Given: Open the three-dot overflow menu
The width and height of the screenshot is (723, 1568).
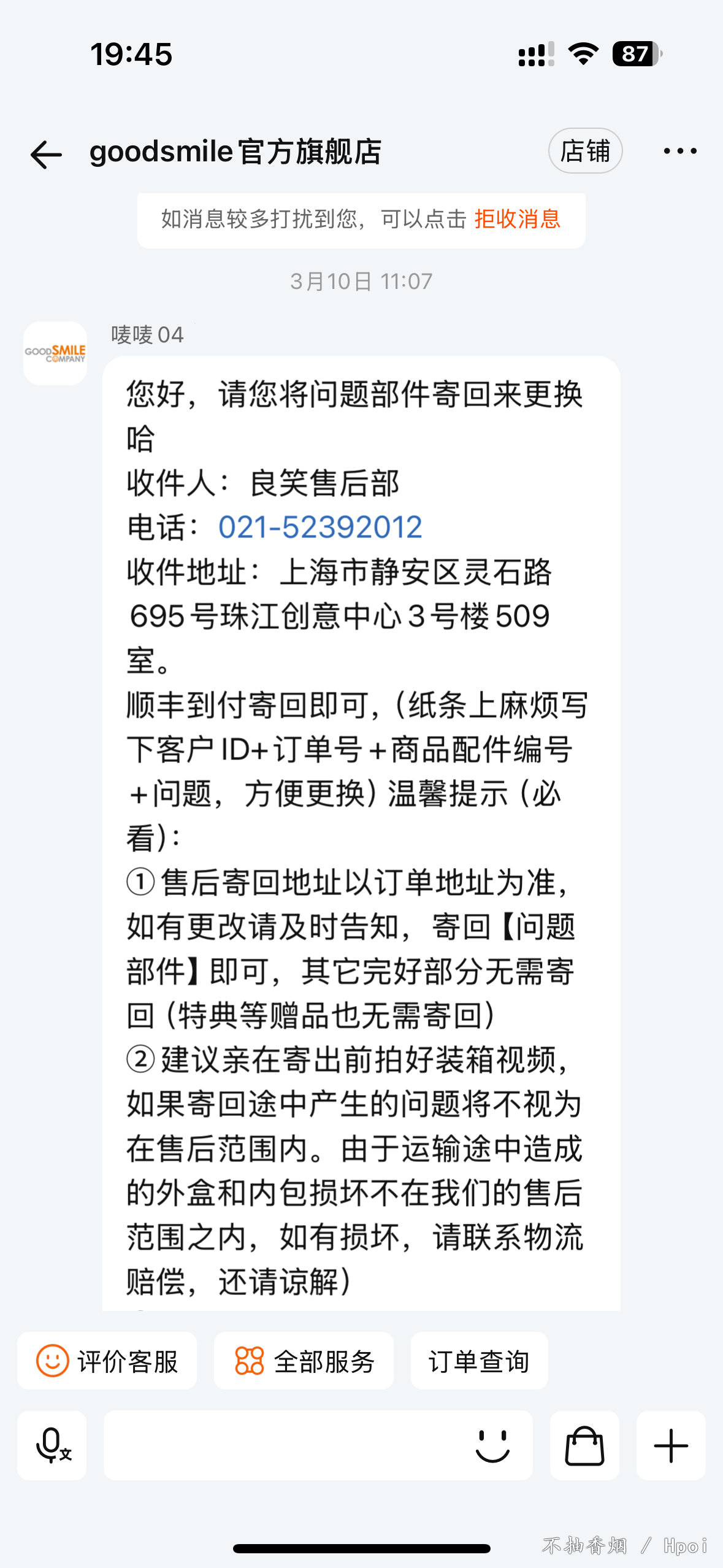Looking at the screenshot, I should tap(680, 151).
